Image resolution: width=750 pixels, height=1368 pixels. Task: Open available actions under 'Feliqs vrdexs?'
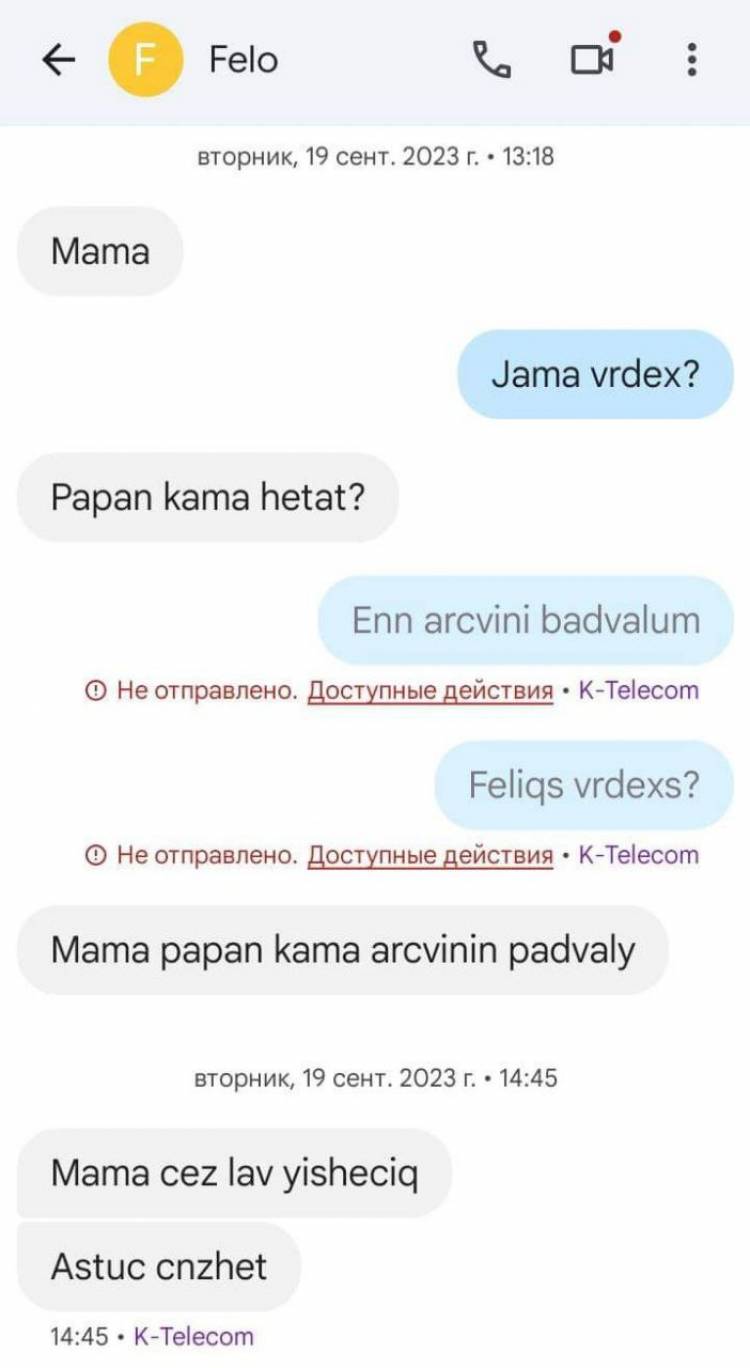tap(430, 855)
